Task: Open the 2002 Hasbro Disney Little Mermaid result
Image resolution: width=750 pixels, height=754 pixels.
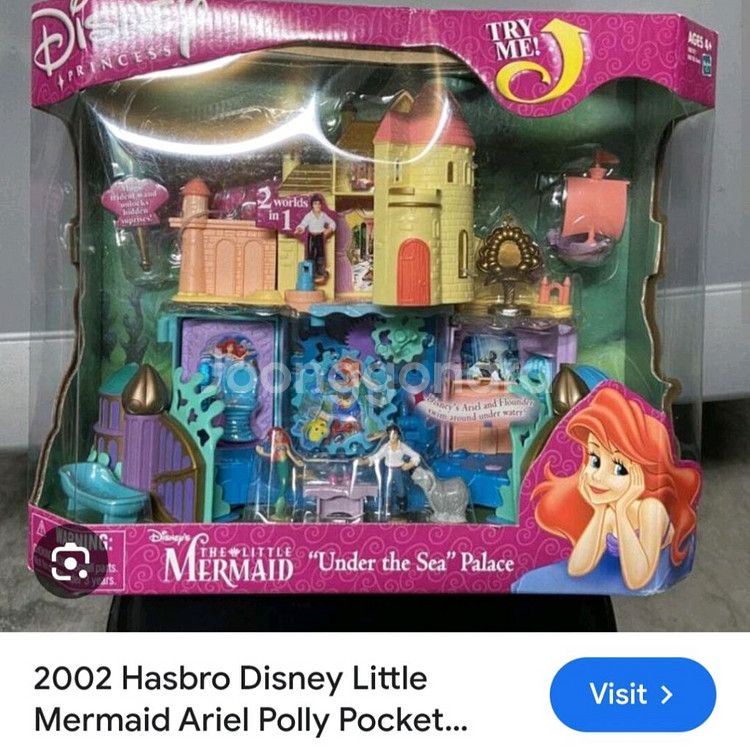Action: [250, 698]
